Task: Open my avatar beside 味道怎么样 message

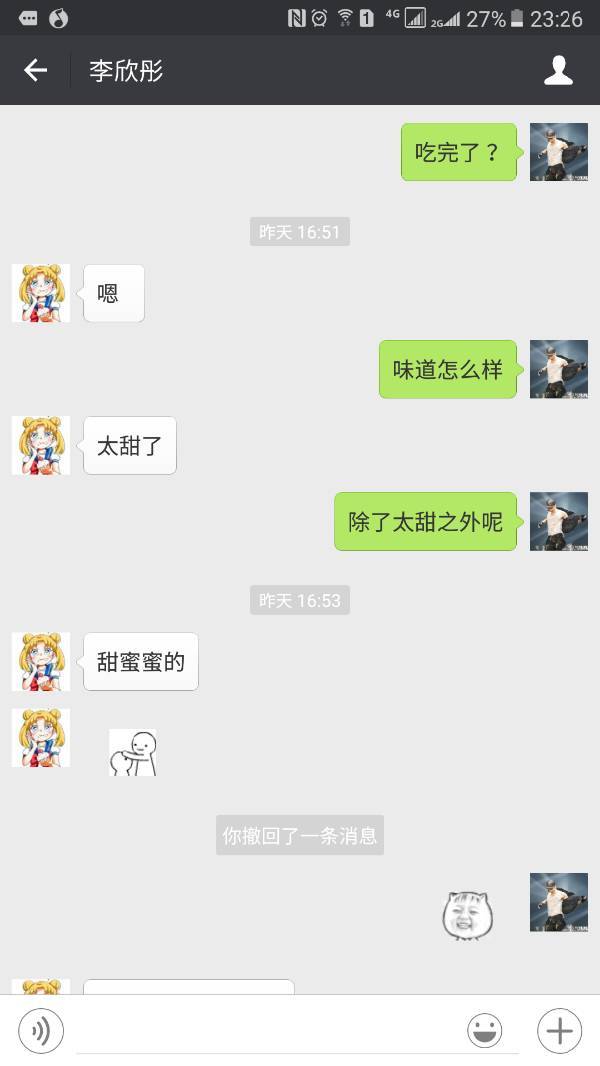Action: [558, 369]
